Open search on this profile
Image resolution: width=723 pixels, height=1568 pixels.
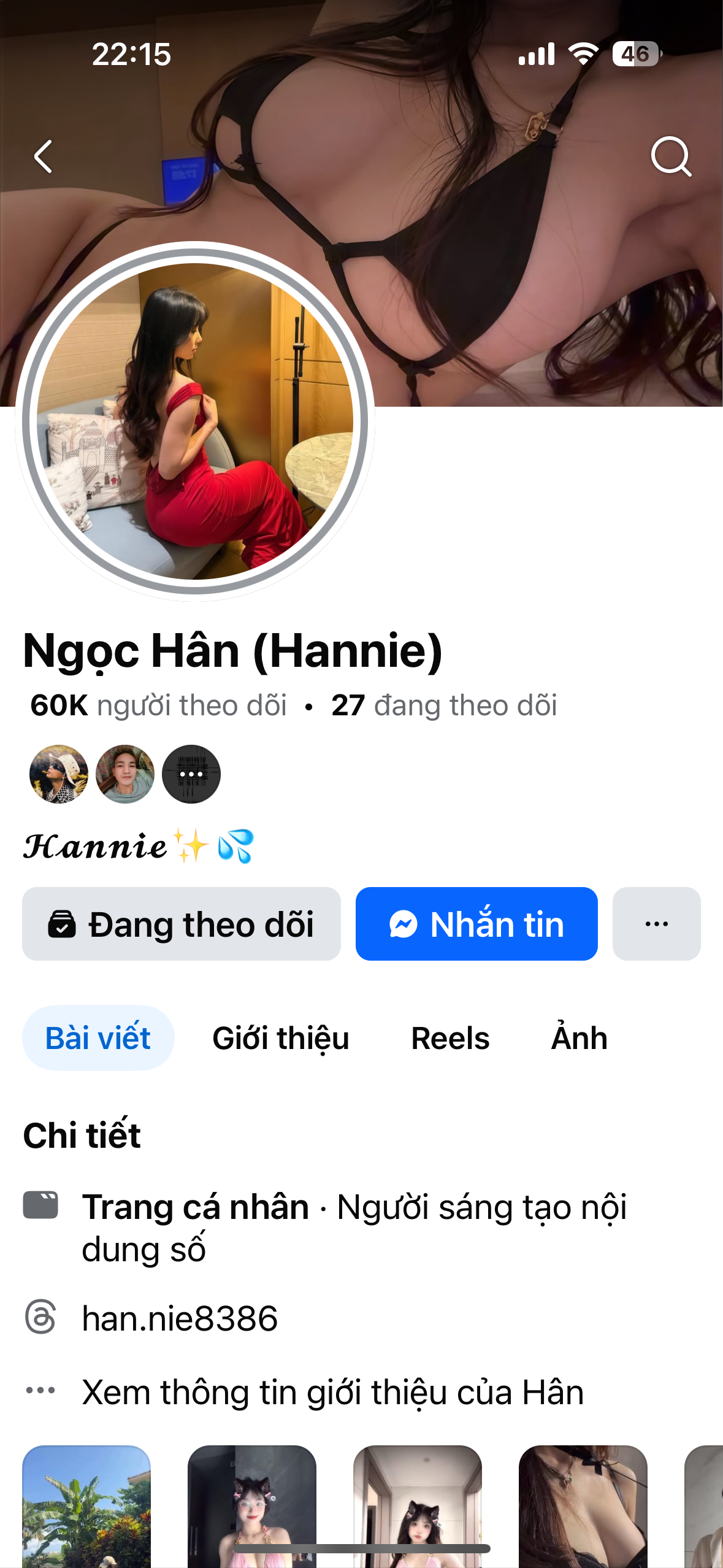pos(671,156)
